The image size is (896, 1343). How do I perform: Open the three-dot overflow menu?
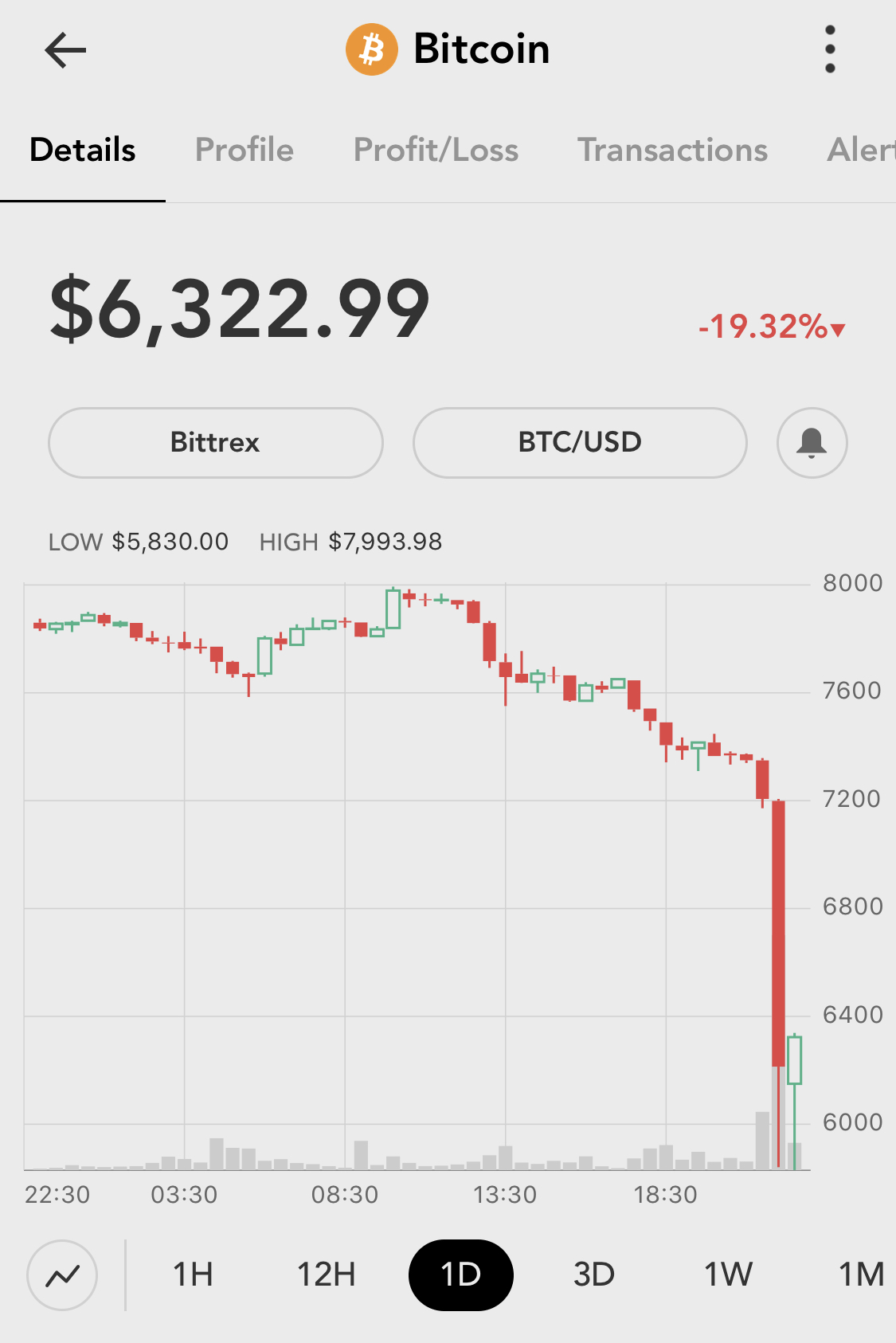[830, 49]
